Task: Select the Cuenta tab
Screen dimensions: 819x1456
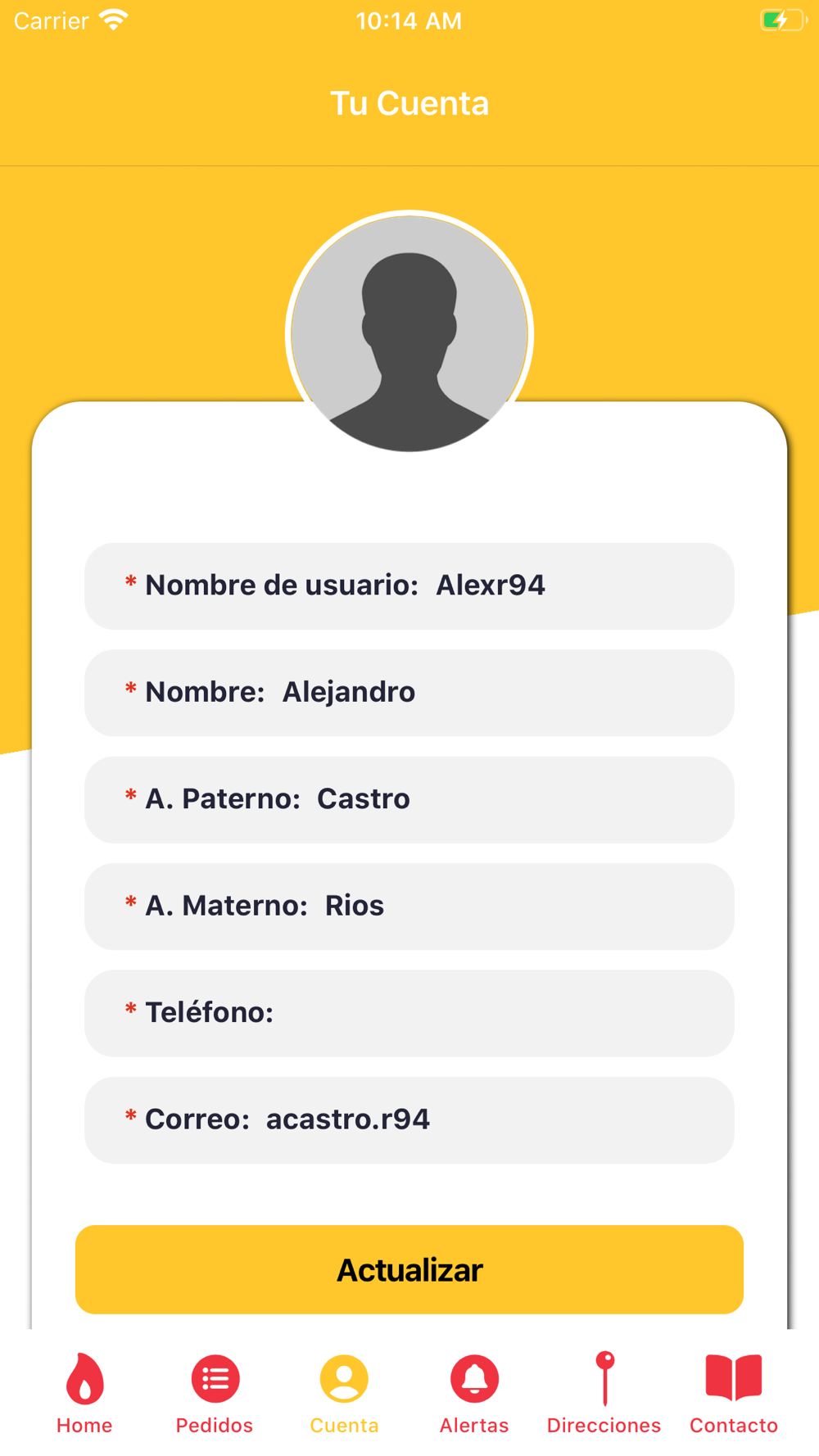Action: (344, 1393)
